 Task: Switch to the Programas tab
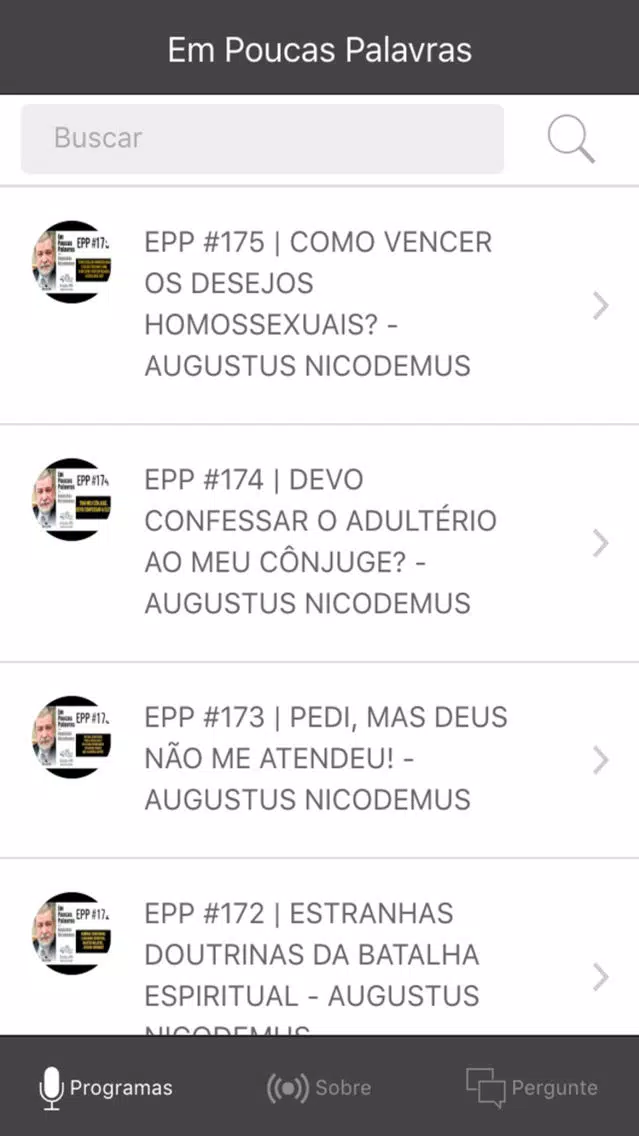tap(106, 1087)
